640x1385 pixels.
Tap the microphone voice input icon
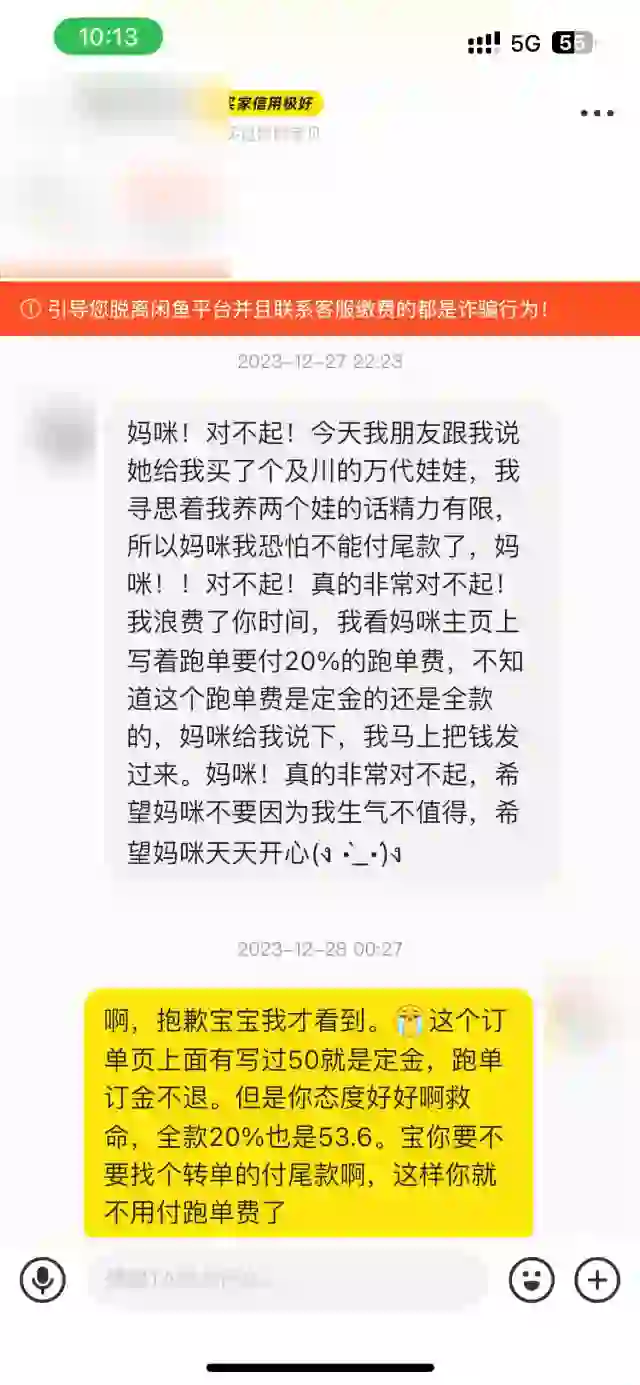click(x=43, y=1279)
